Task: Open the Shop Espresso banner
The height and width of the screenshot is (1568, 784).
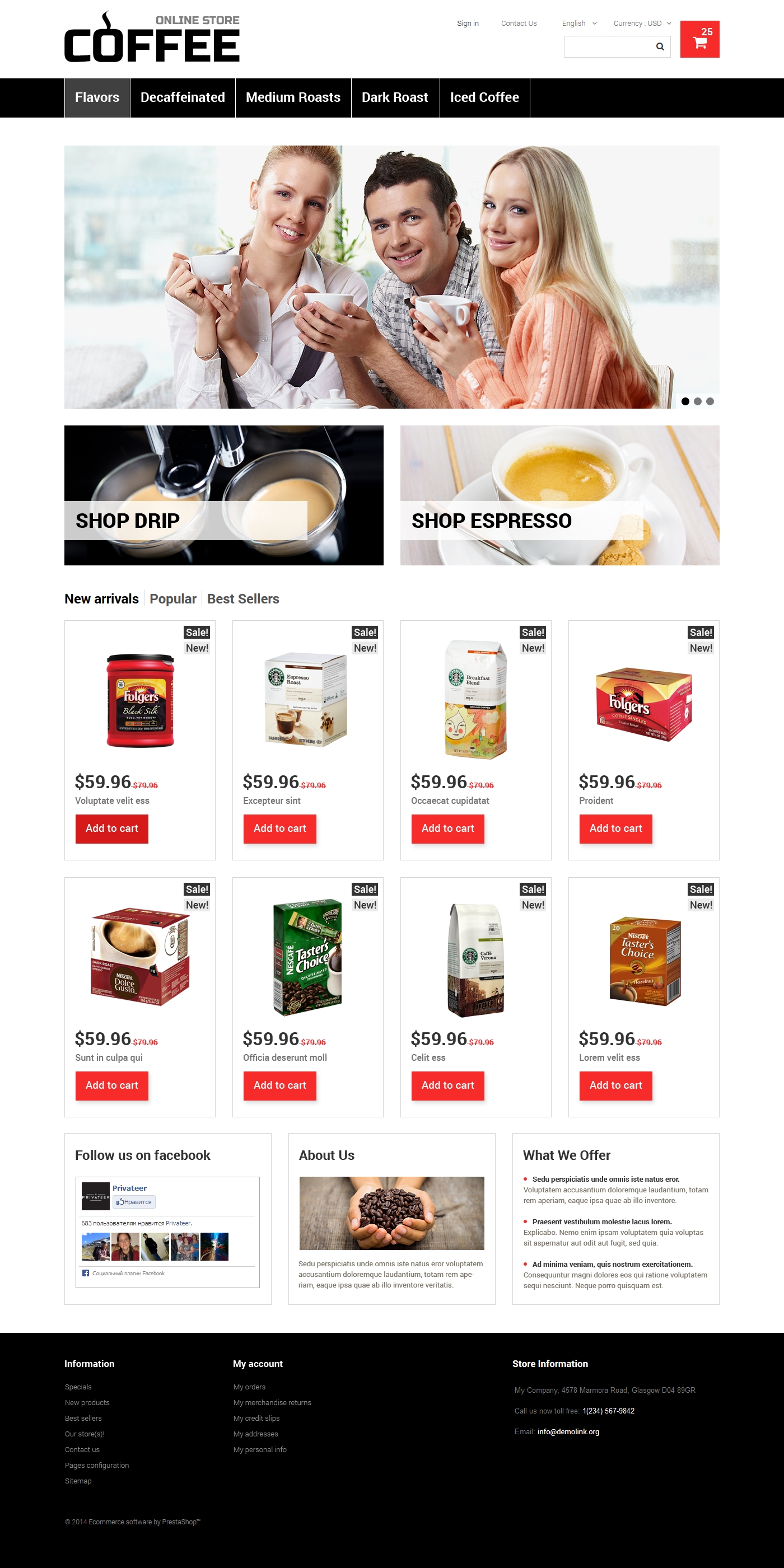Action: click(x=559, y=495)
